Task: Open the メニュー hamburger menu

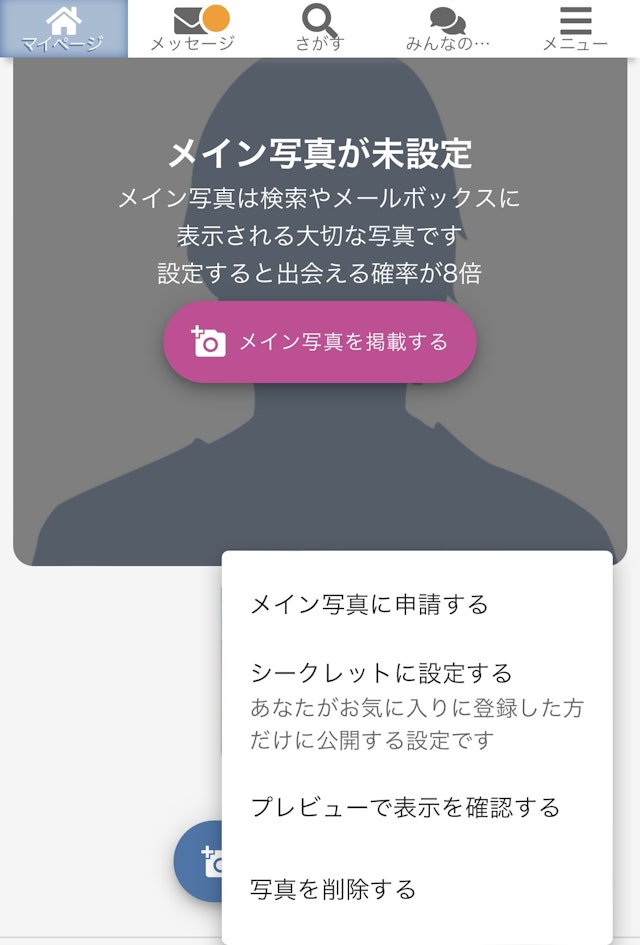Action: click(x=575, y=28)
